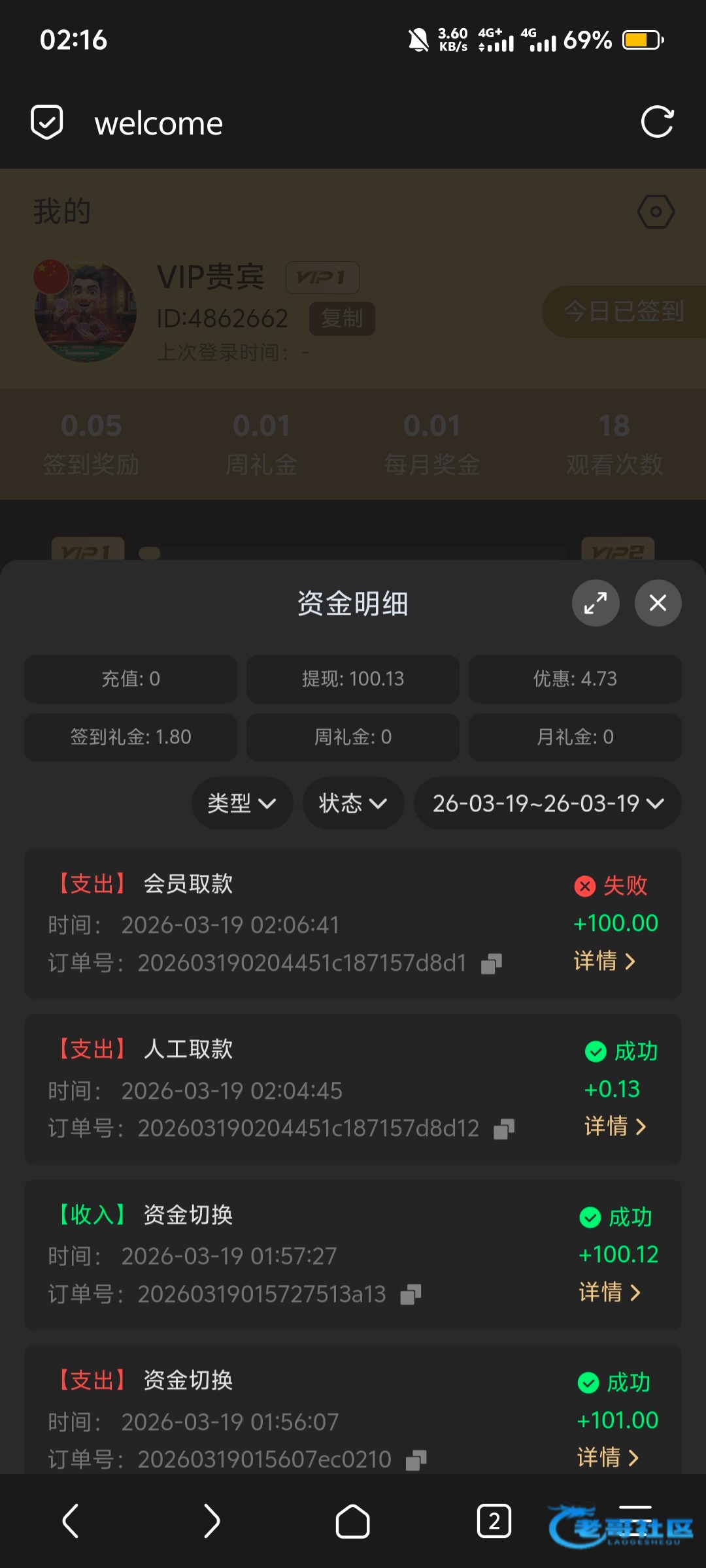Tap the site security shield icon

coord(47,122)
